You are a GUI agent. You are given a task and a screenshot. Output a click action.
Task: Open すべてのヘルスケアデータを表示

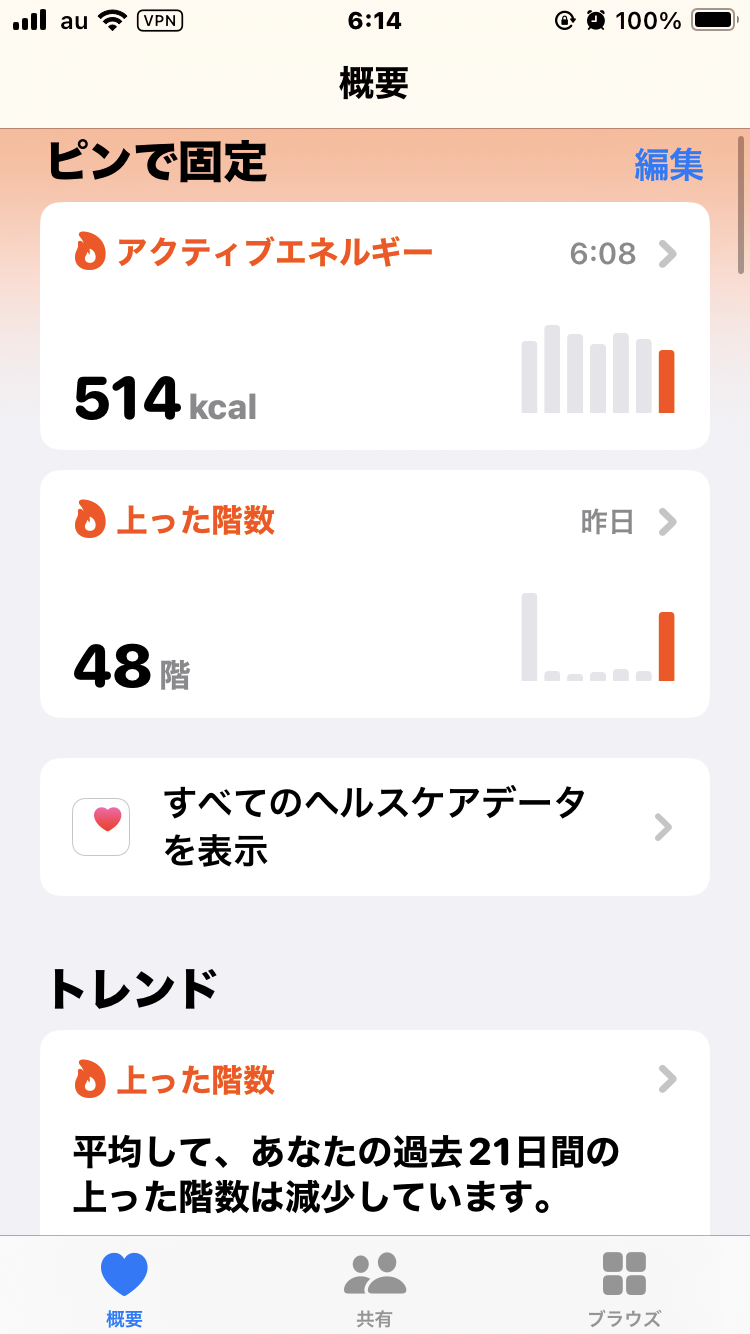(374, 827)
